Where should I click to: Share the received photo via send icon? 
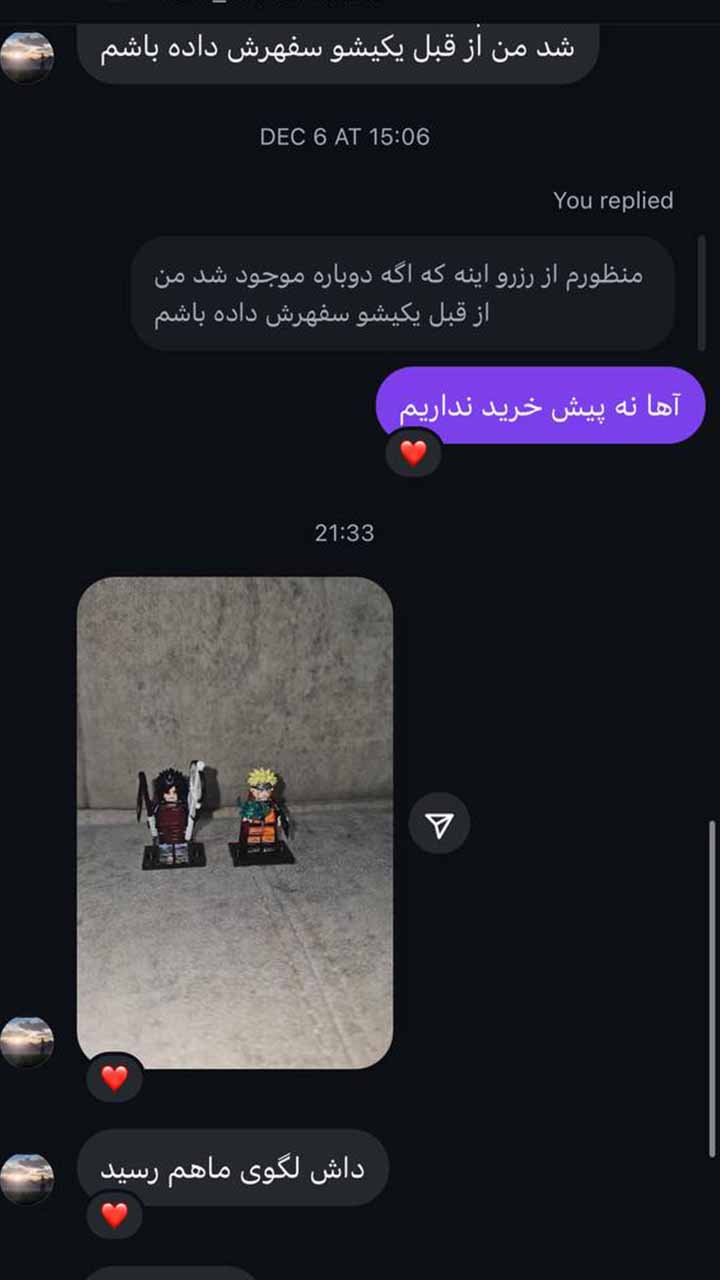tap(439, 824)
